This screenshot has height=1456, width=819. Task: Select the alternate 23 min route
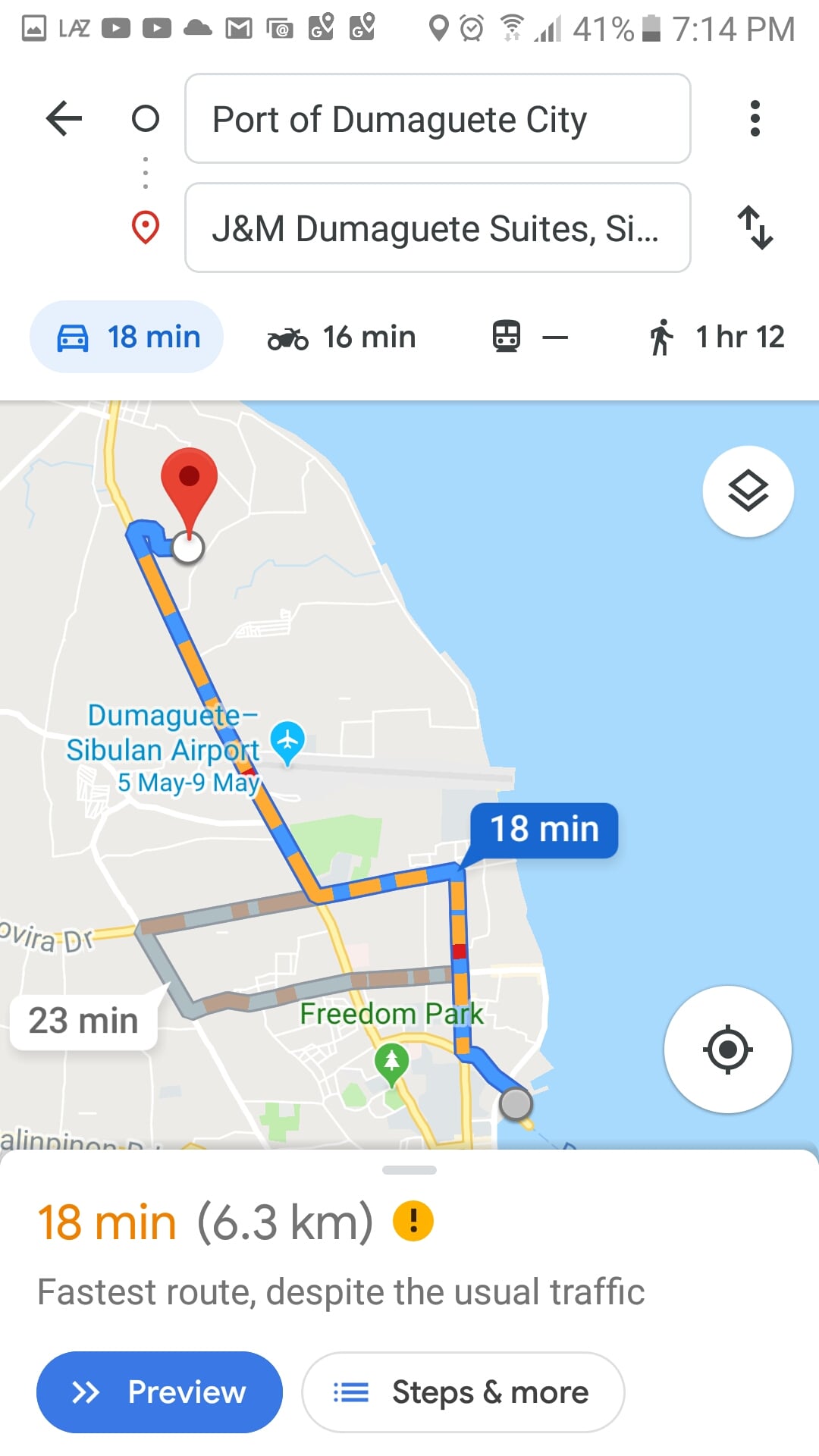pos(83,1021)
